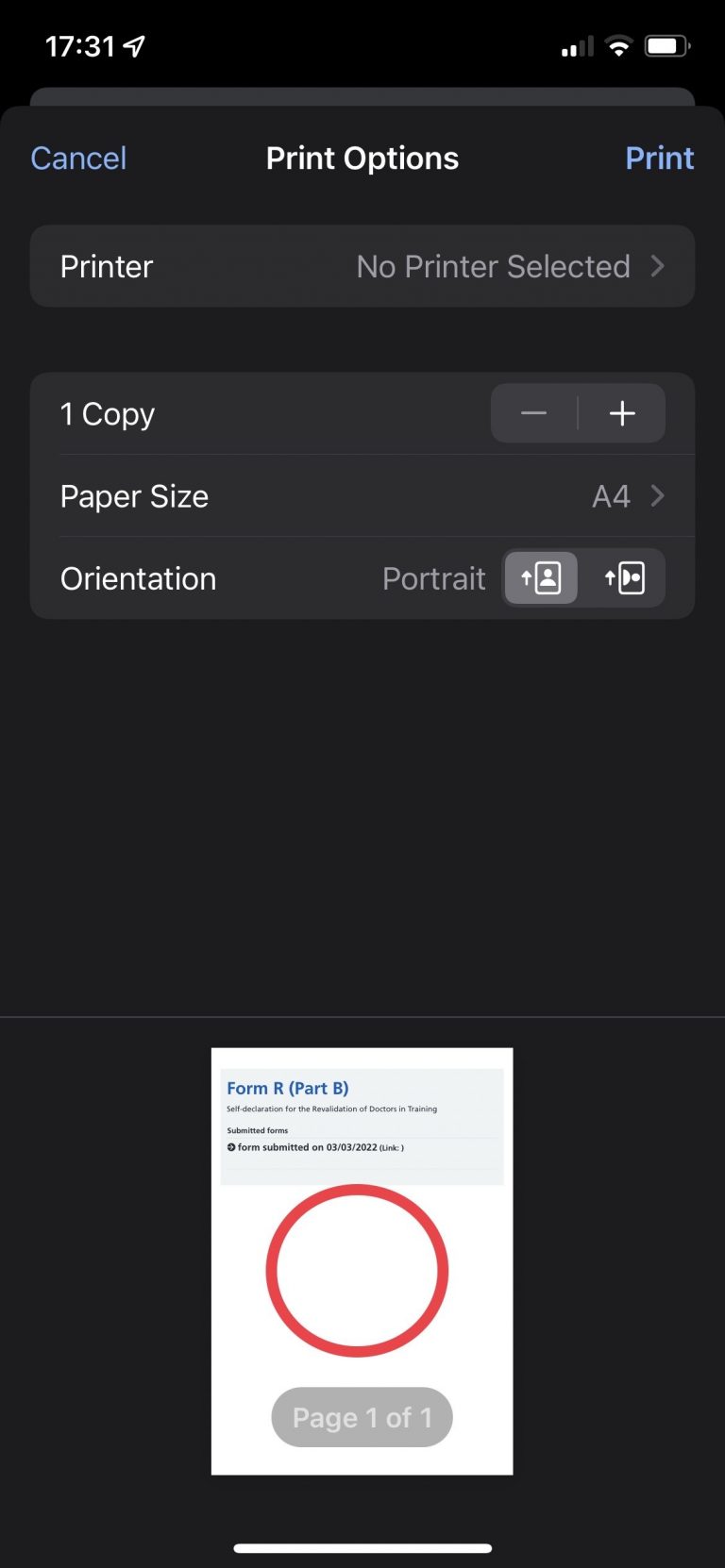The height and width of the screenshot is (1568, 725).
Task: Tap the Wi-Fi icon in the status bar
Action: coord(618,43)
